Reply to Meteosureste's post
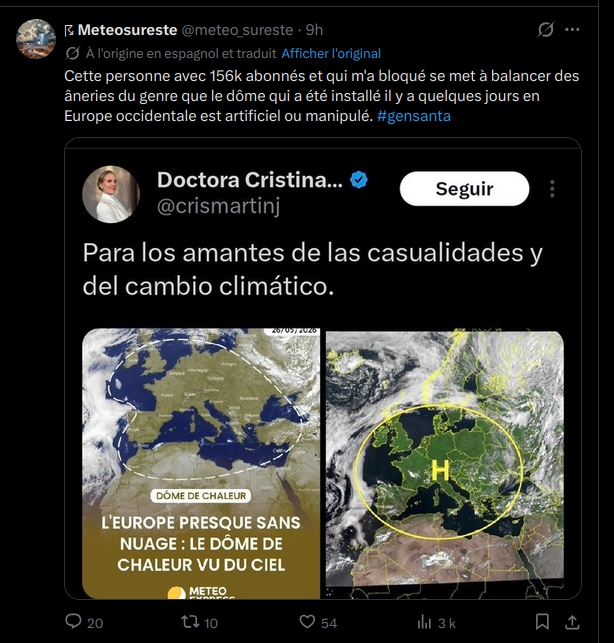This screenshot has width=614, height=643. click(x=84, y=622)
